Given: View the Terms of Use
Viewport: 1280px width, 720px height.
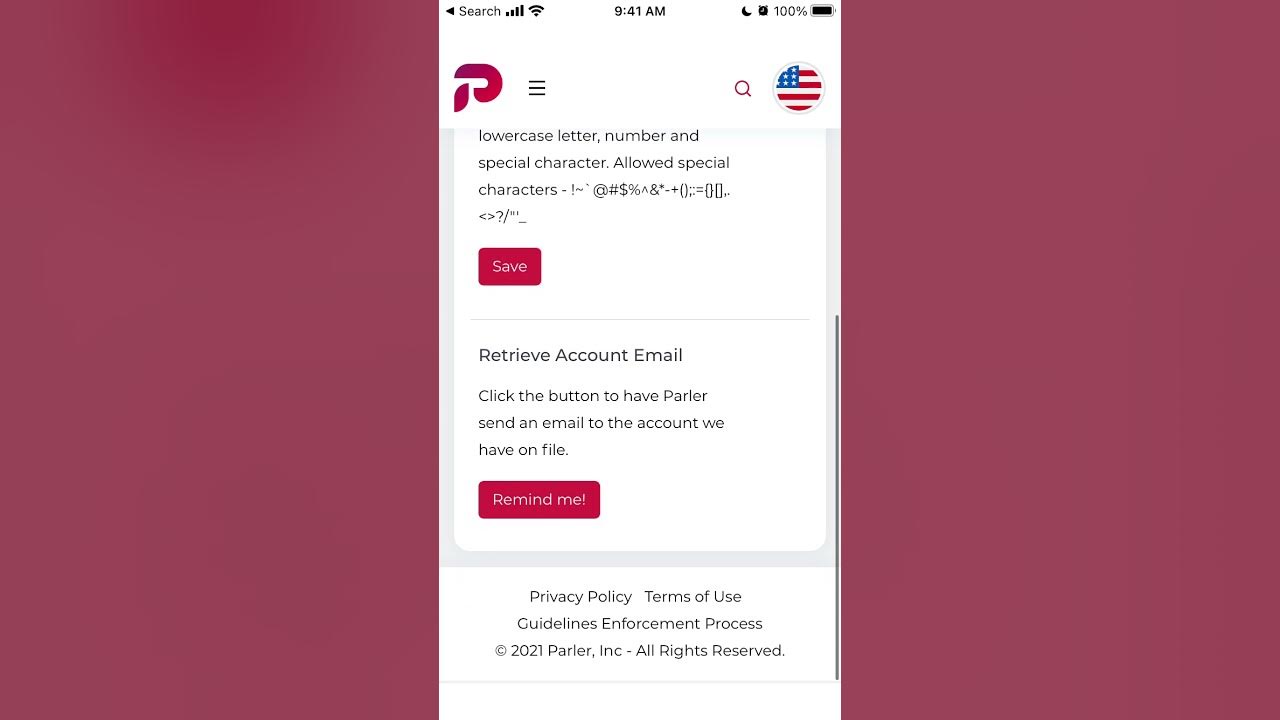Looking at the screenshot, I should (x=693, y=597).
